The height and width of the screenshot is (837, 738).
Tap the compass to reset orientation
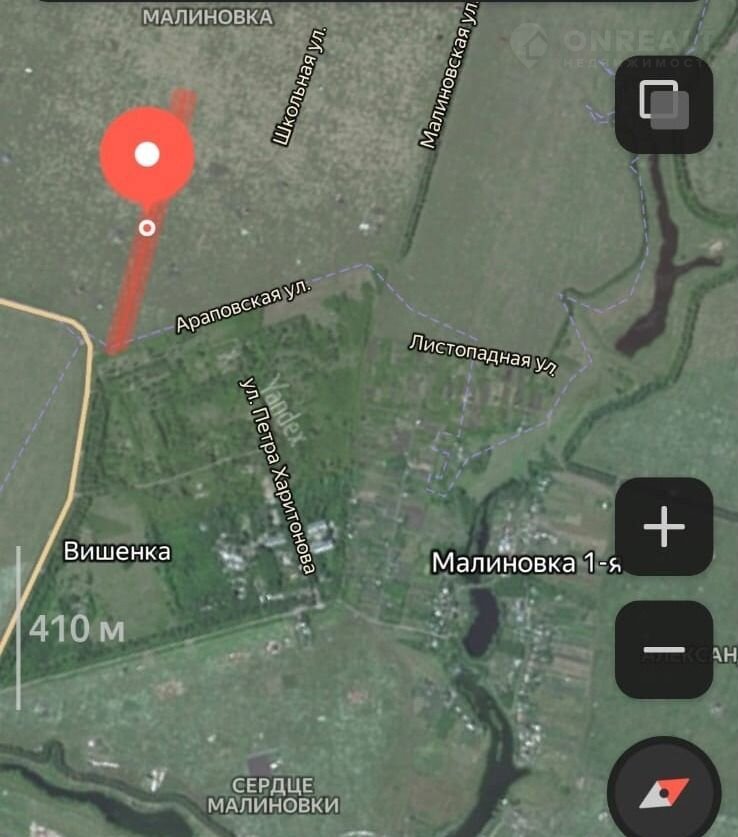pyautogui.click(x=665, y=793)
